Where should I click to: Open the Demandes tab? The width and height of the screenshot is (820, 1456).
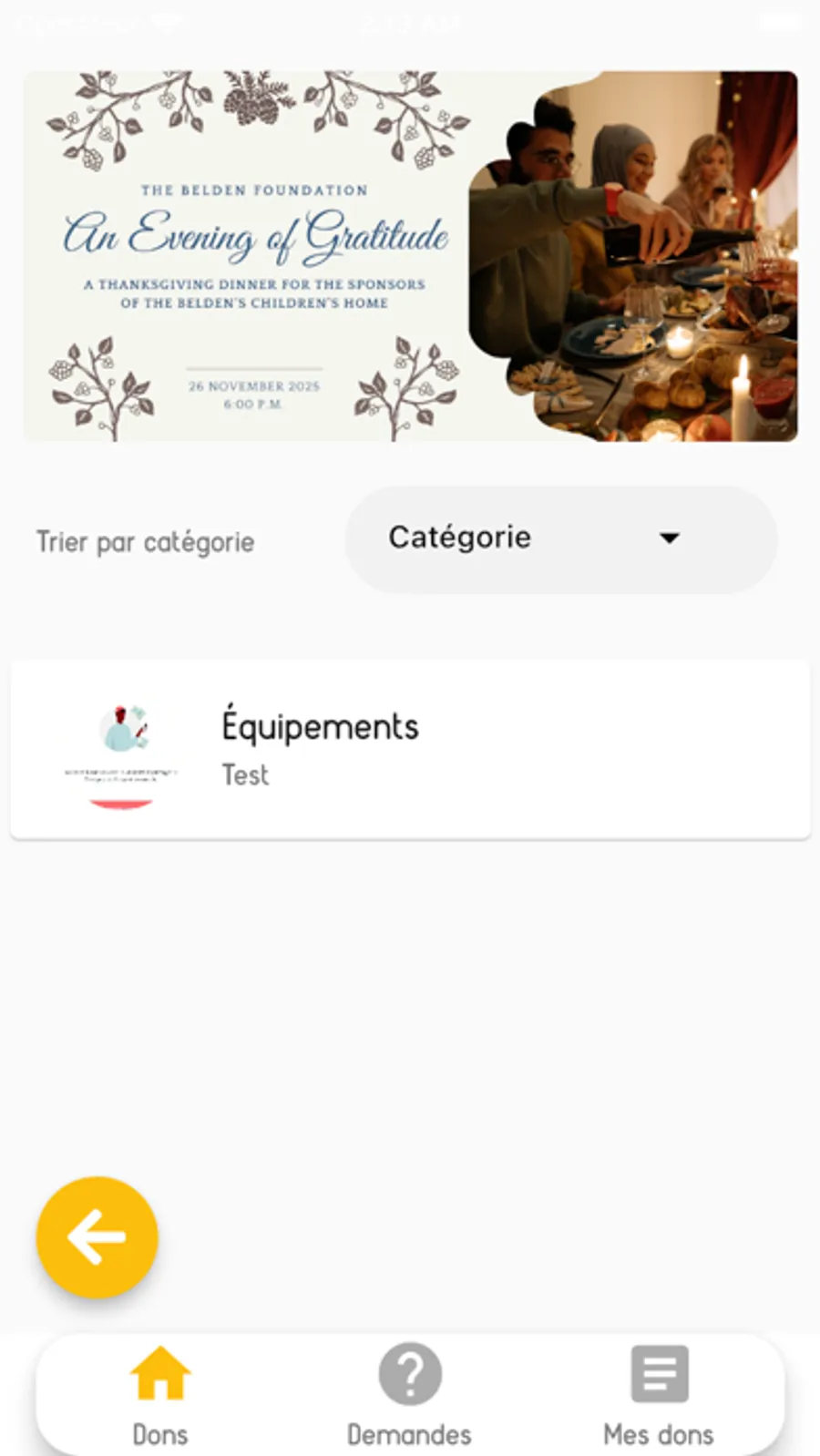click(410, 1394)
